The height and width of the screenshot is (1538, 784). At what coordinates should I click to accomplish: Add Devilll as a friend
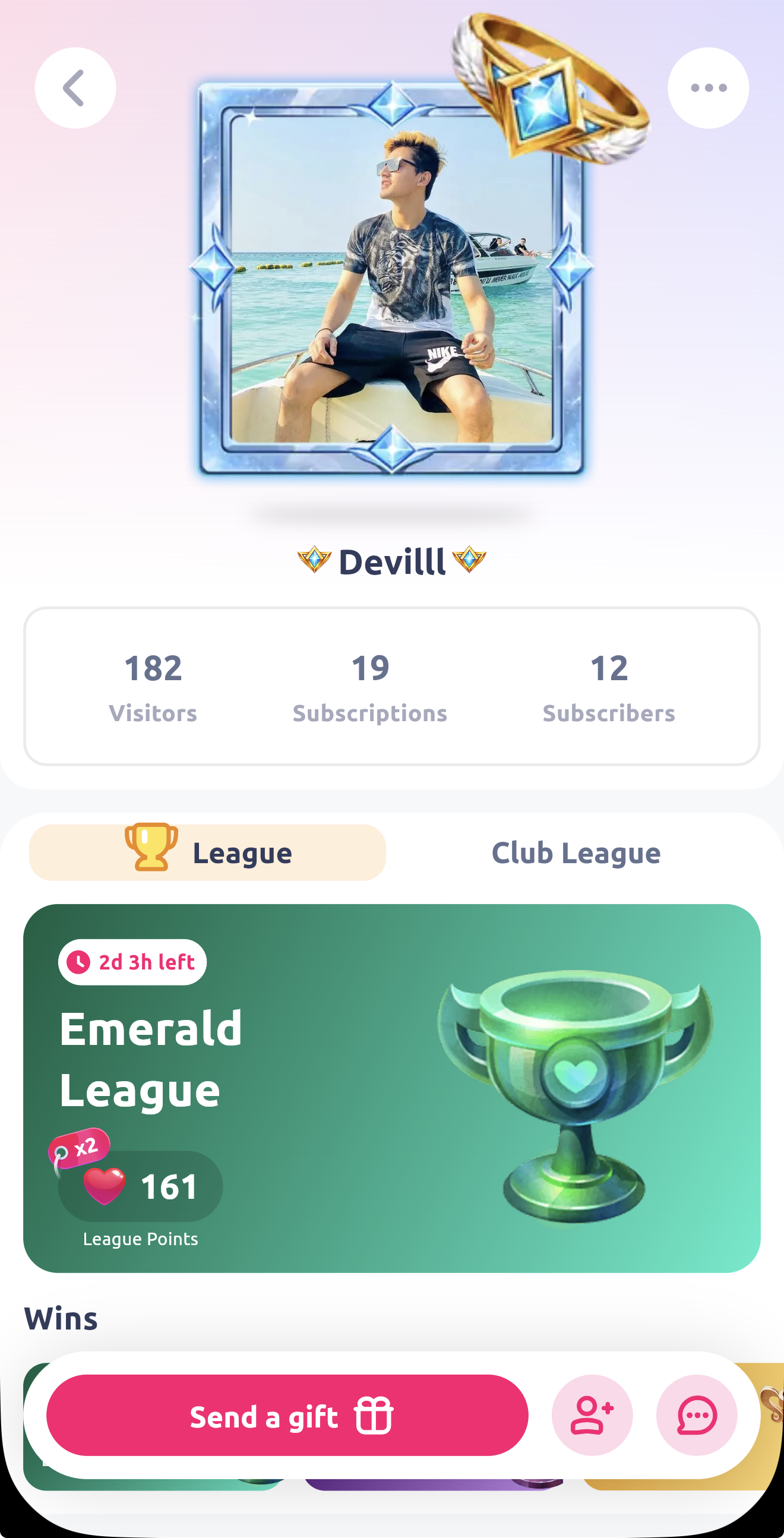[592, 1416]
